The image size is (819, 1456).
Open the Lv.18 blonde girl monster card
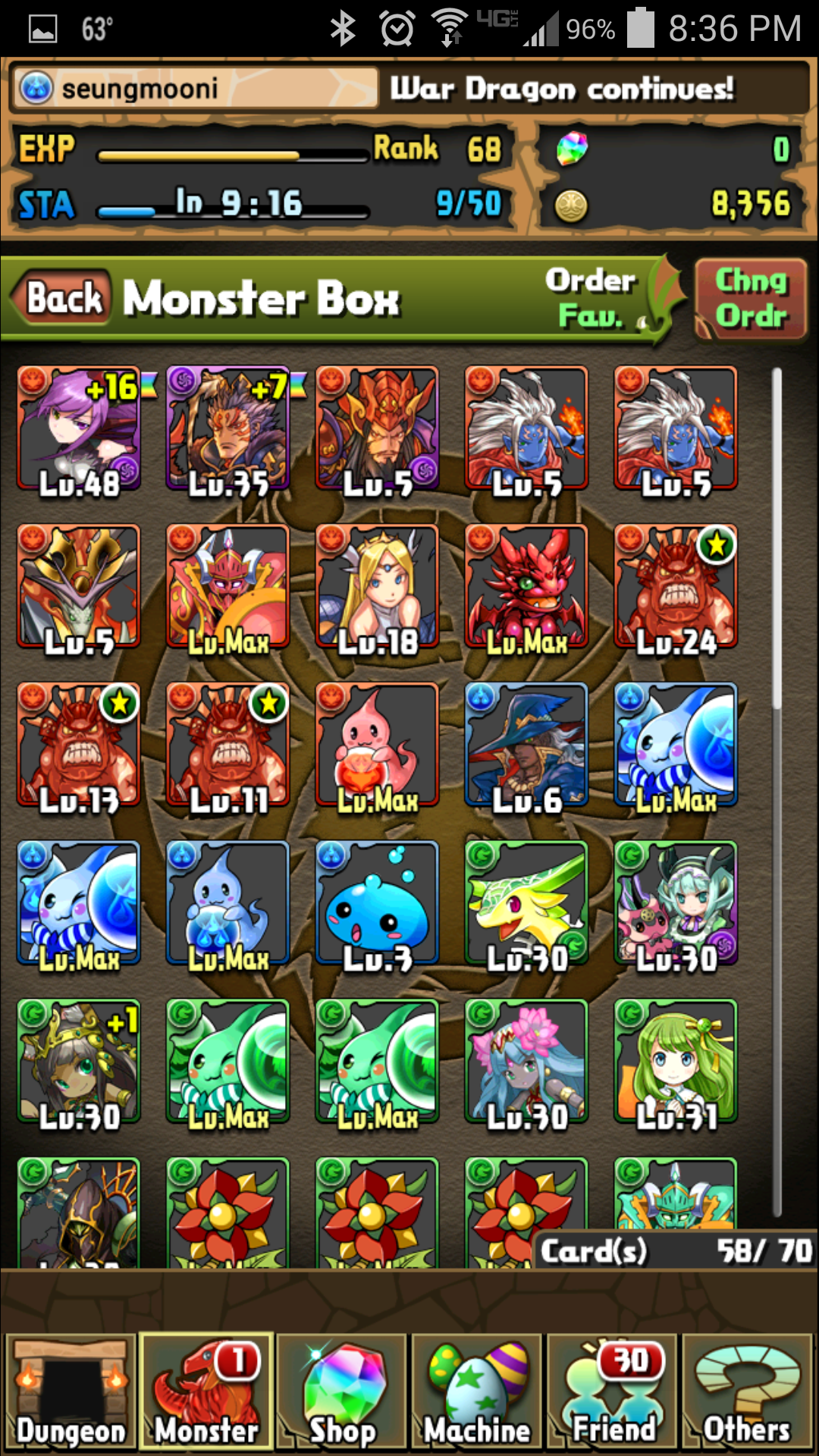377,587
